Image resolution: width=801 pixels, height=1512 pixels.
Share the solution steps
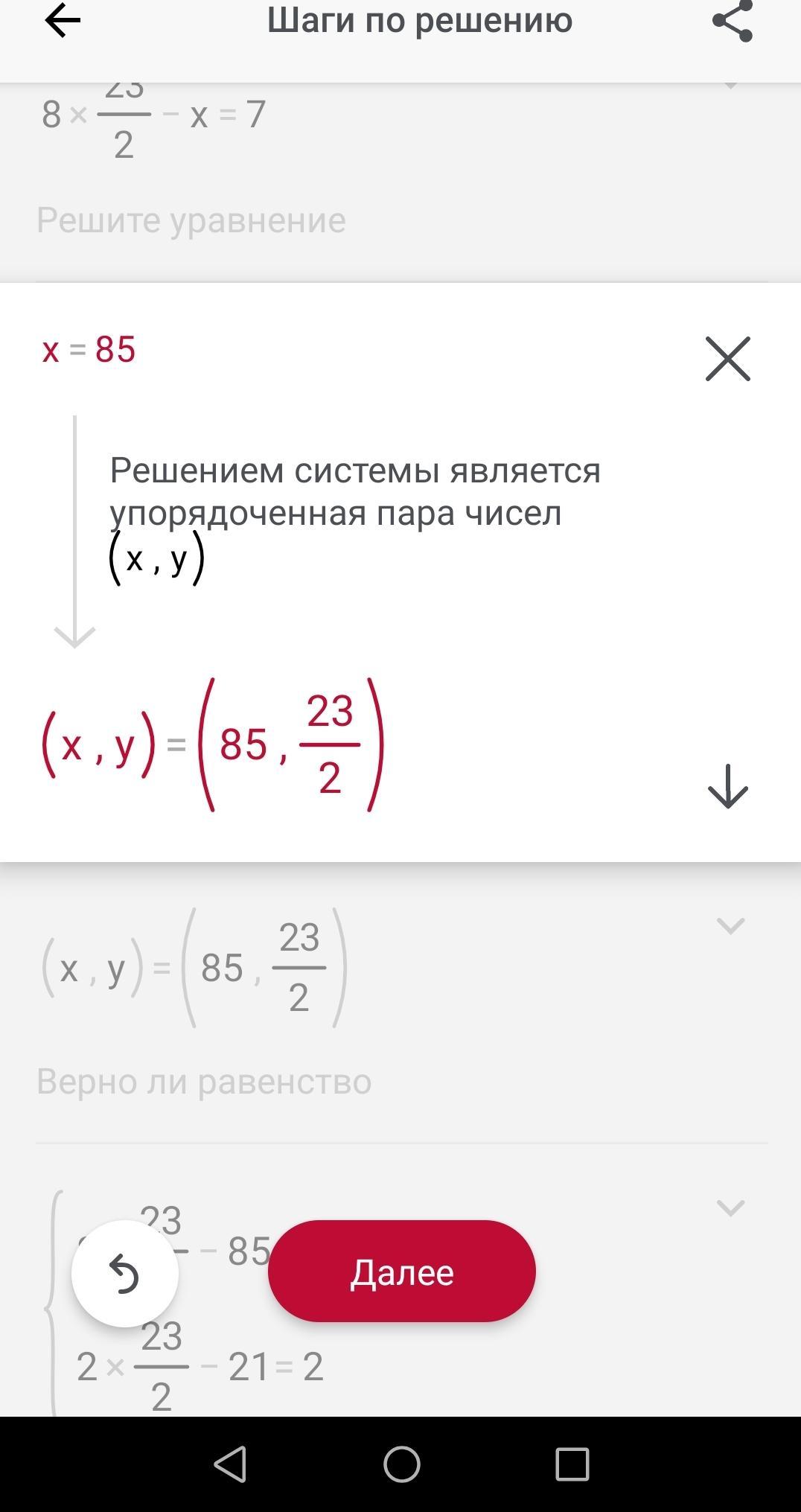pos(733,21)
